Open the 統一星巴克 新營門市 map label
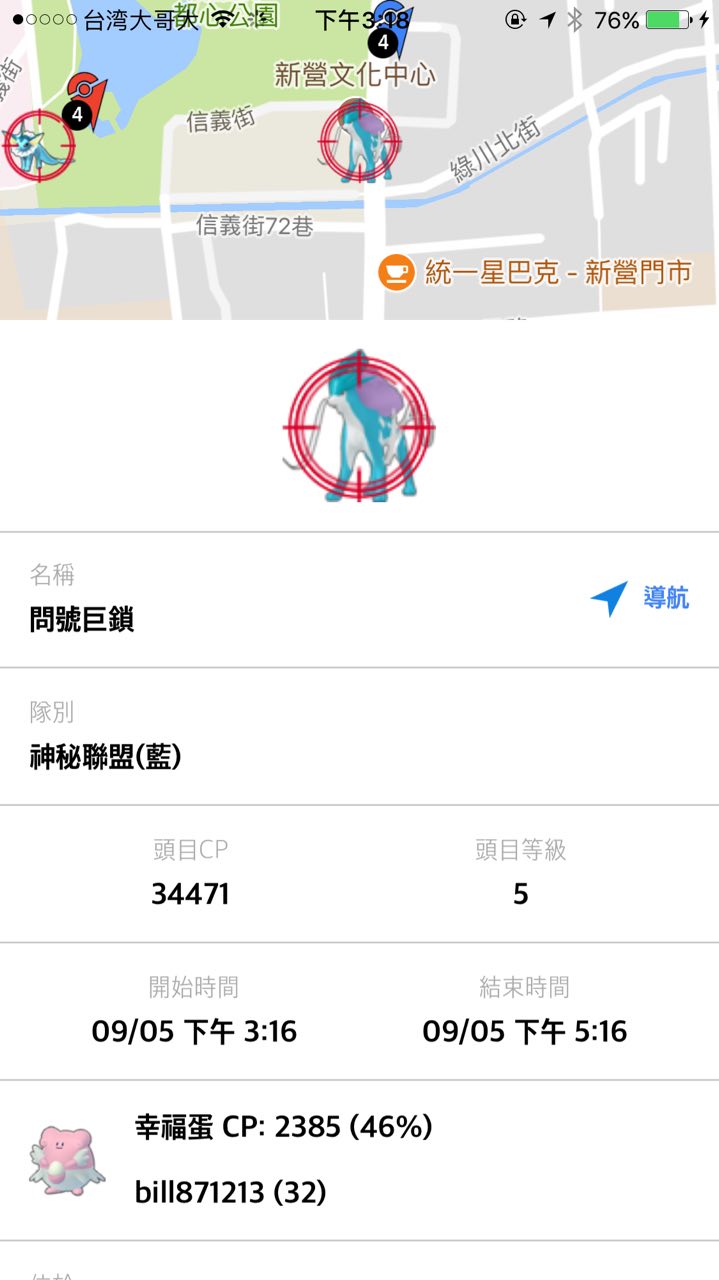The width and height of the screenshot is (719, 1280). pos(536,272)
